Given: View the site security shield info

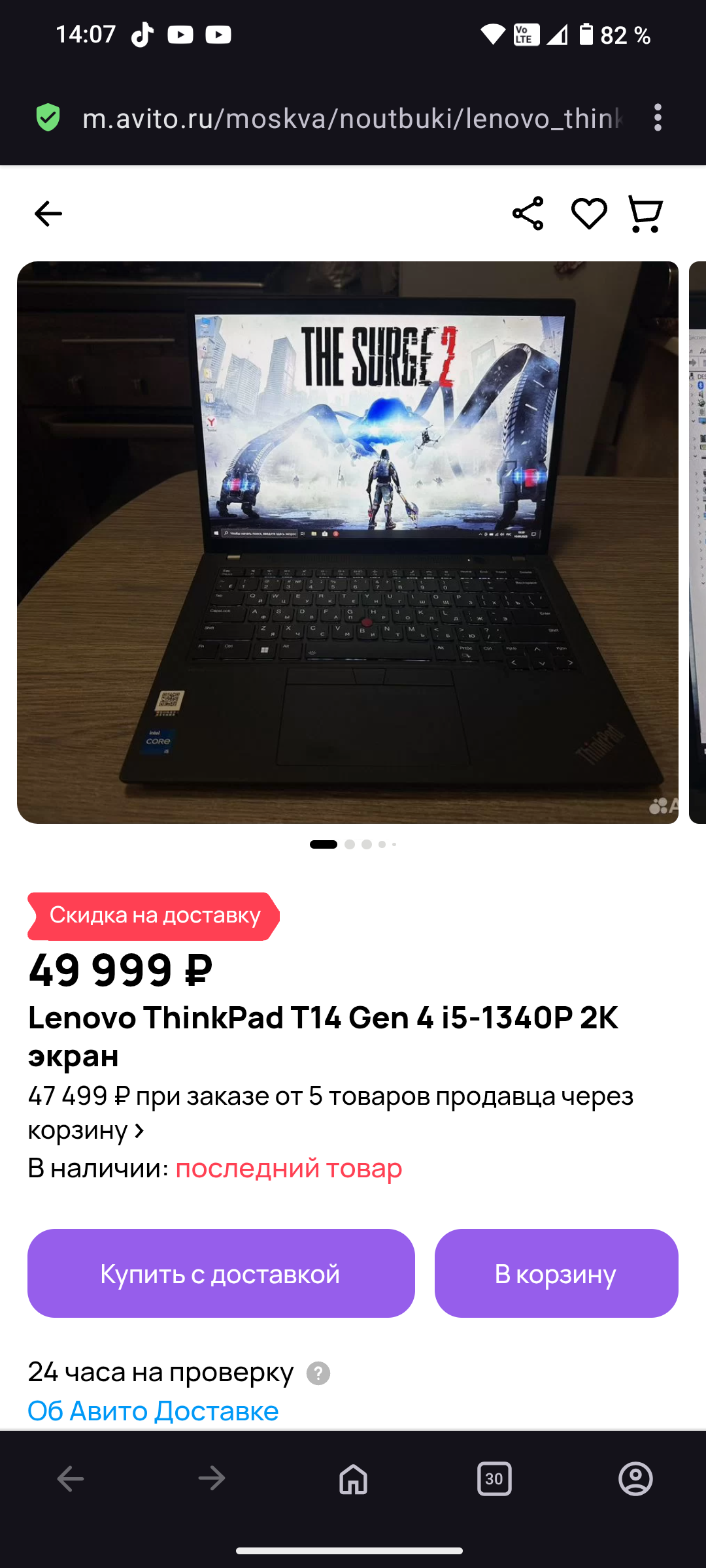Looking at the screenshot, I should [48, 118].
